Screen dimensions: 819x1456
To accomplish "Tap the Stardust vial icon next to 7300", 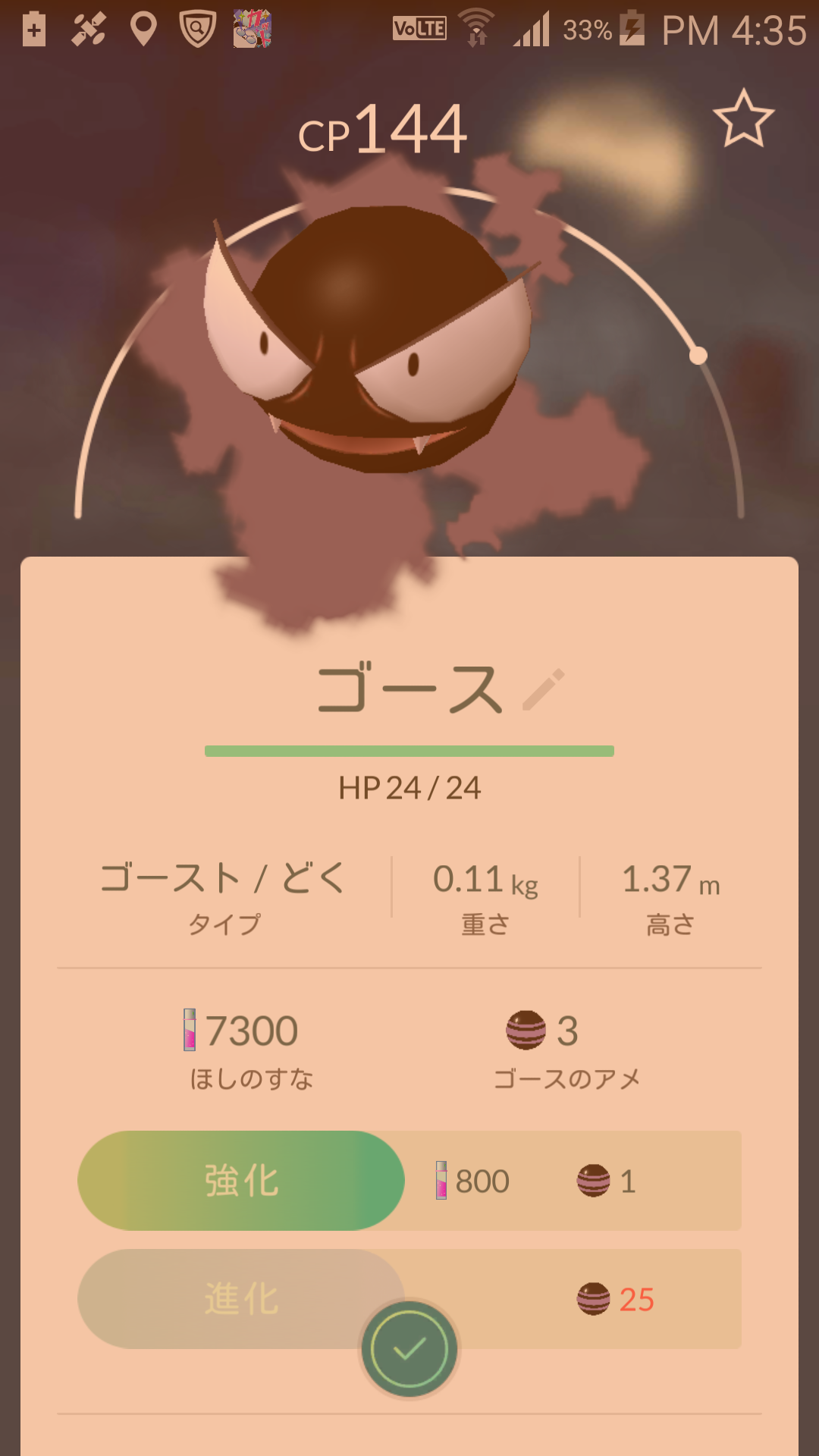I will pos(188,1030).
